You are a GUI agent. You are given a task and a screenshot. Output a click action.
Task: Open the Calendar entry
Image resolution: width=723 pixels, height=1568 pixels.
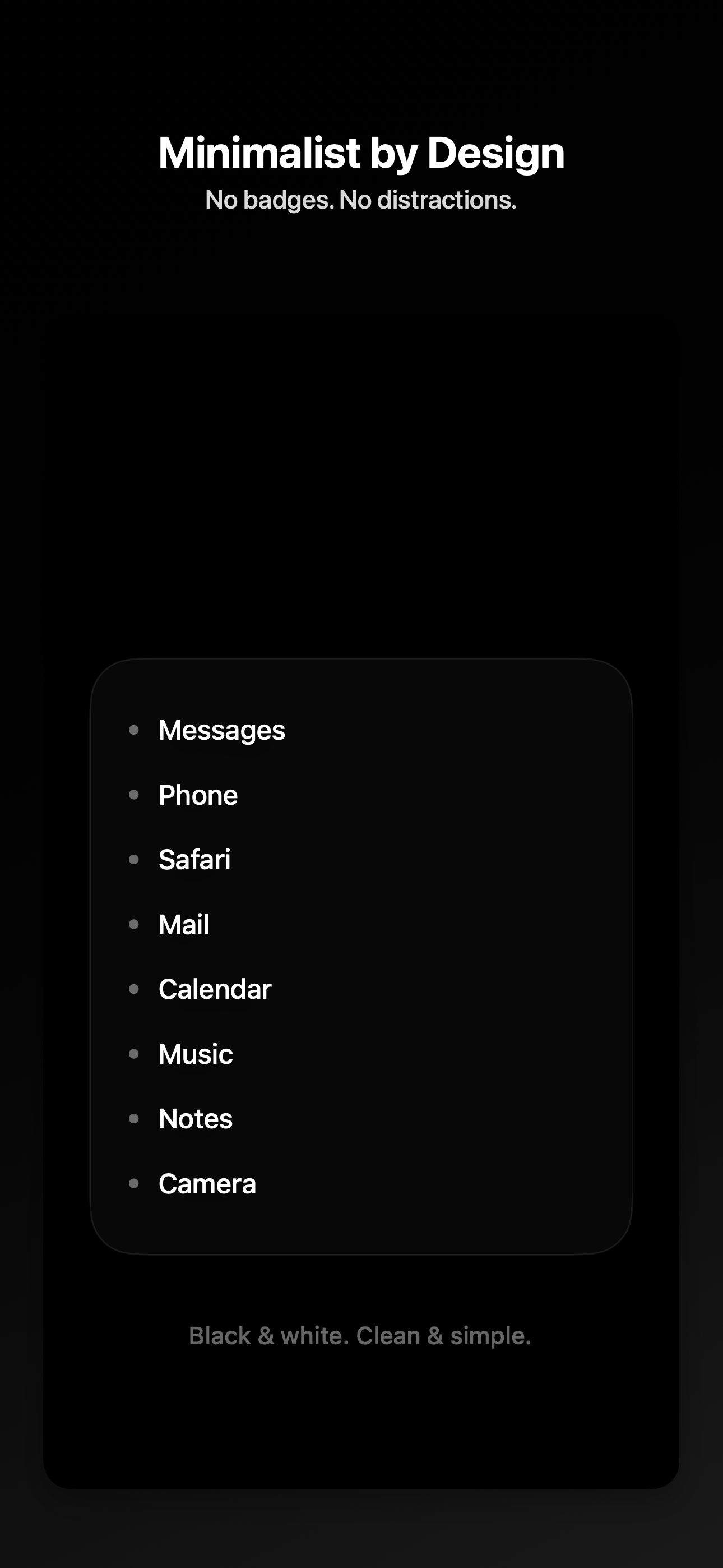[x=215, y=989]
